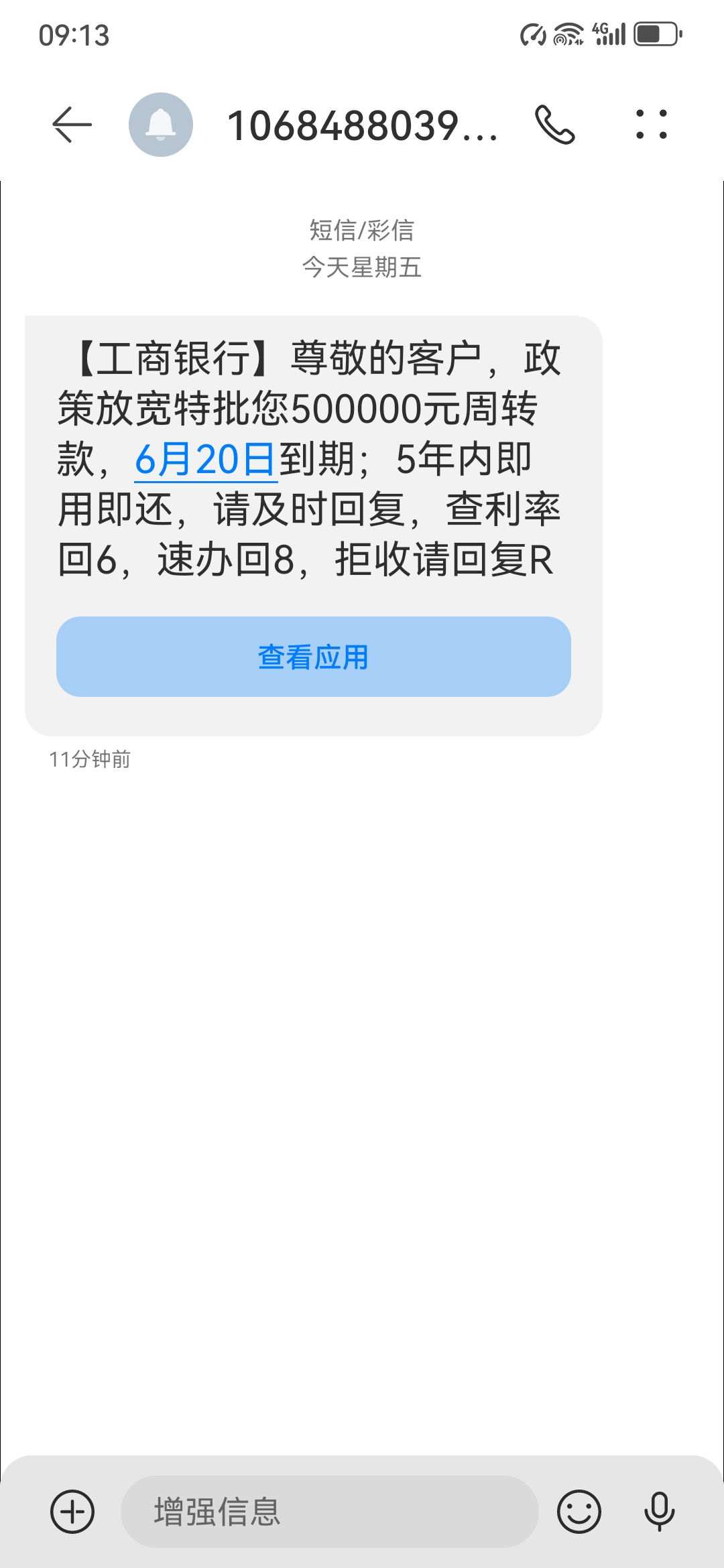Open the sender's contact avatar
The width and height of the screenshot is (724, 1568).
pyautogui.click(x=161, y=125)
